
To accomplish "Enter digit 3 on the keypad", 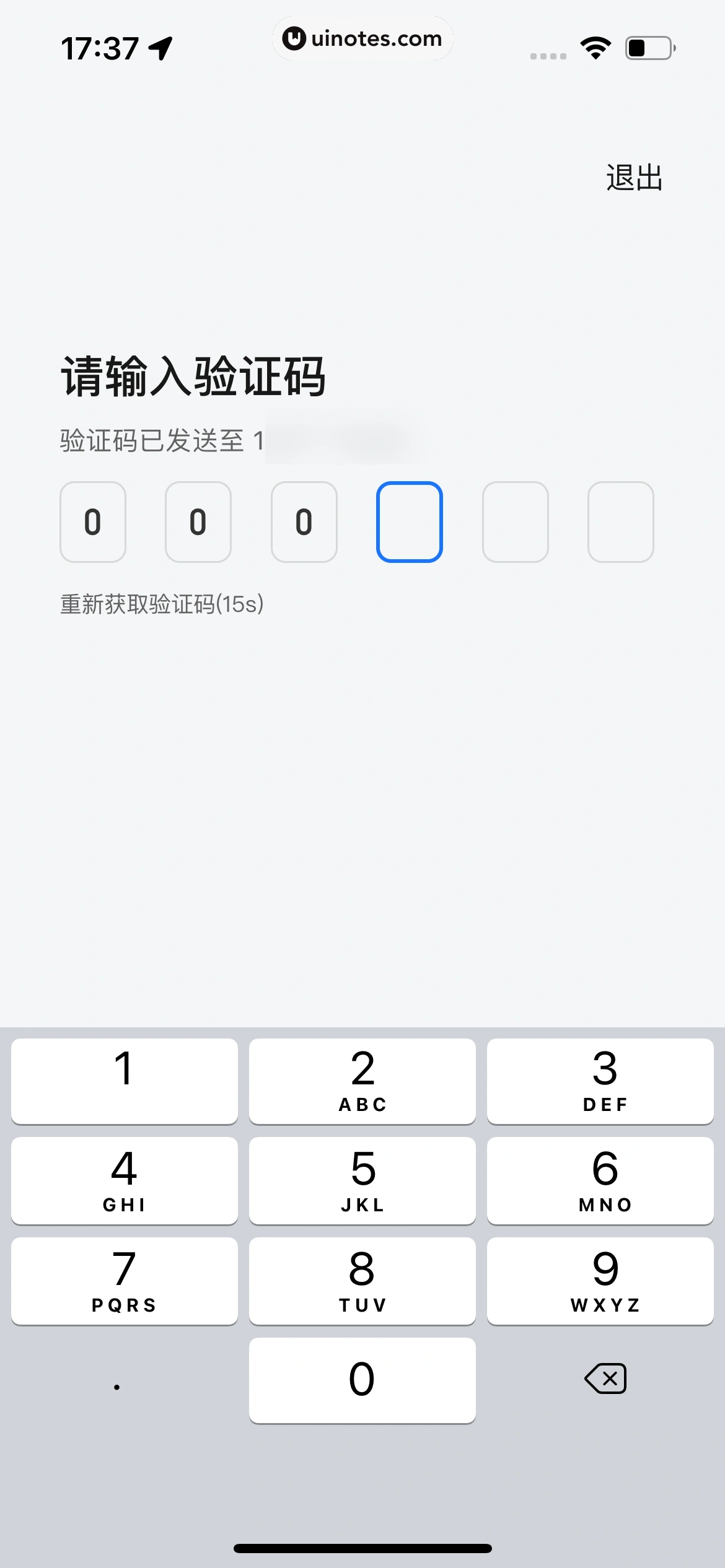I will pyautogui.click(x=600, y=1080).
